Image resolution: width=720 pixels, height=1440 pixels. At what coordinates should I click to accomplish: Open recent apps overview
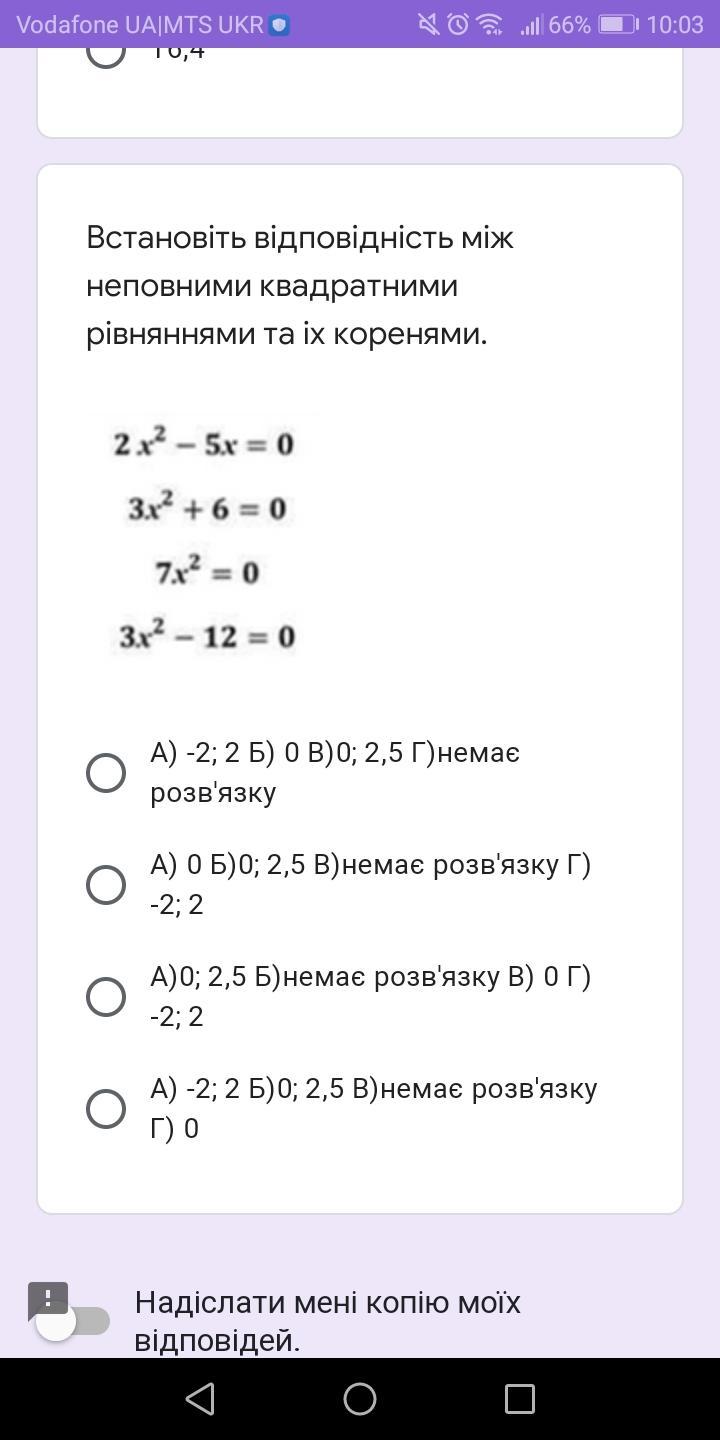[x=519, y=1398]
